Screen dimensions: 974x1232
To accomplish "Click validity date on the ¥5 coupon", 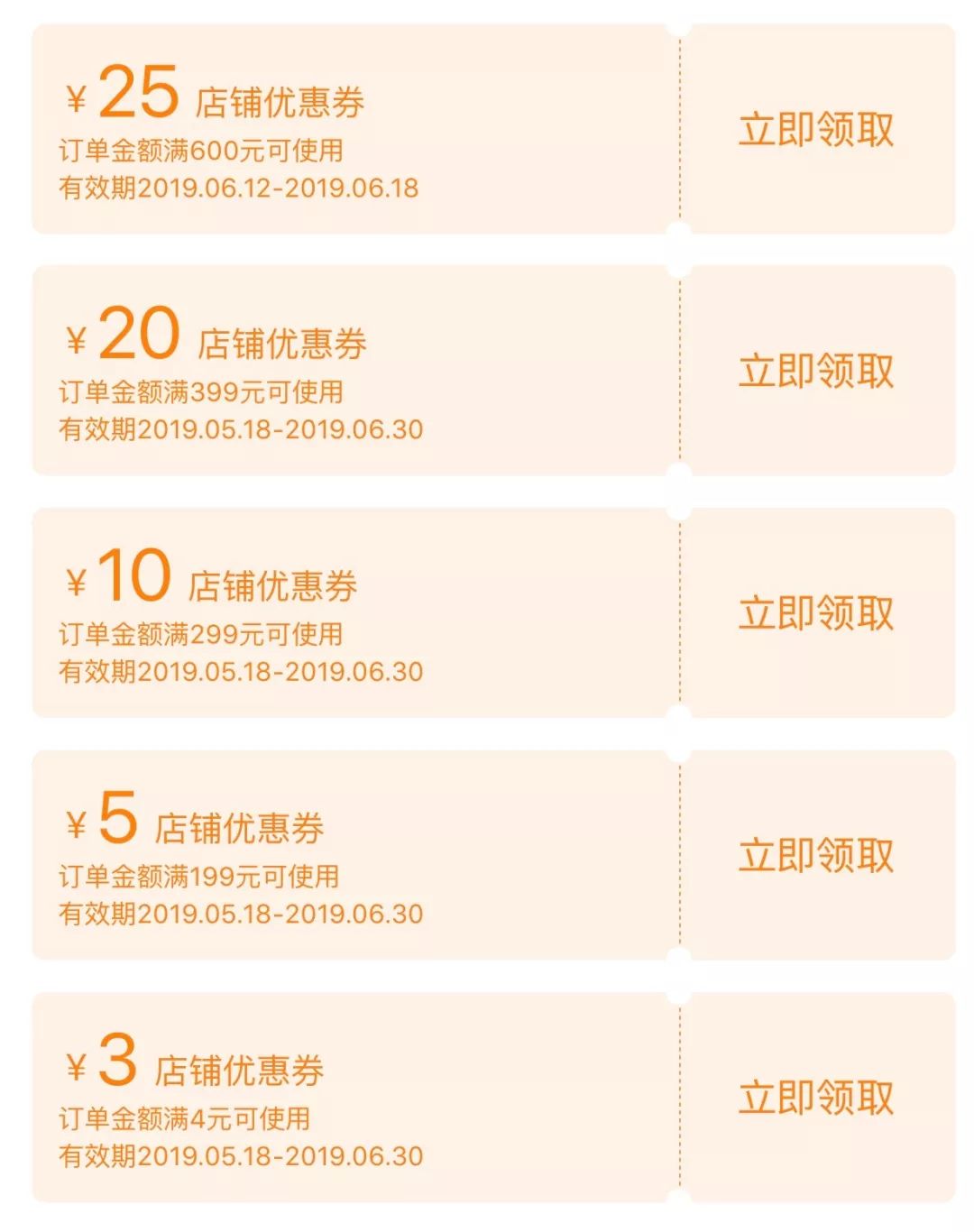I will coord(239,913).
